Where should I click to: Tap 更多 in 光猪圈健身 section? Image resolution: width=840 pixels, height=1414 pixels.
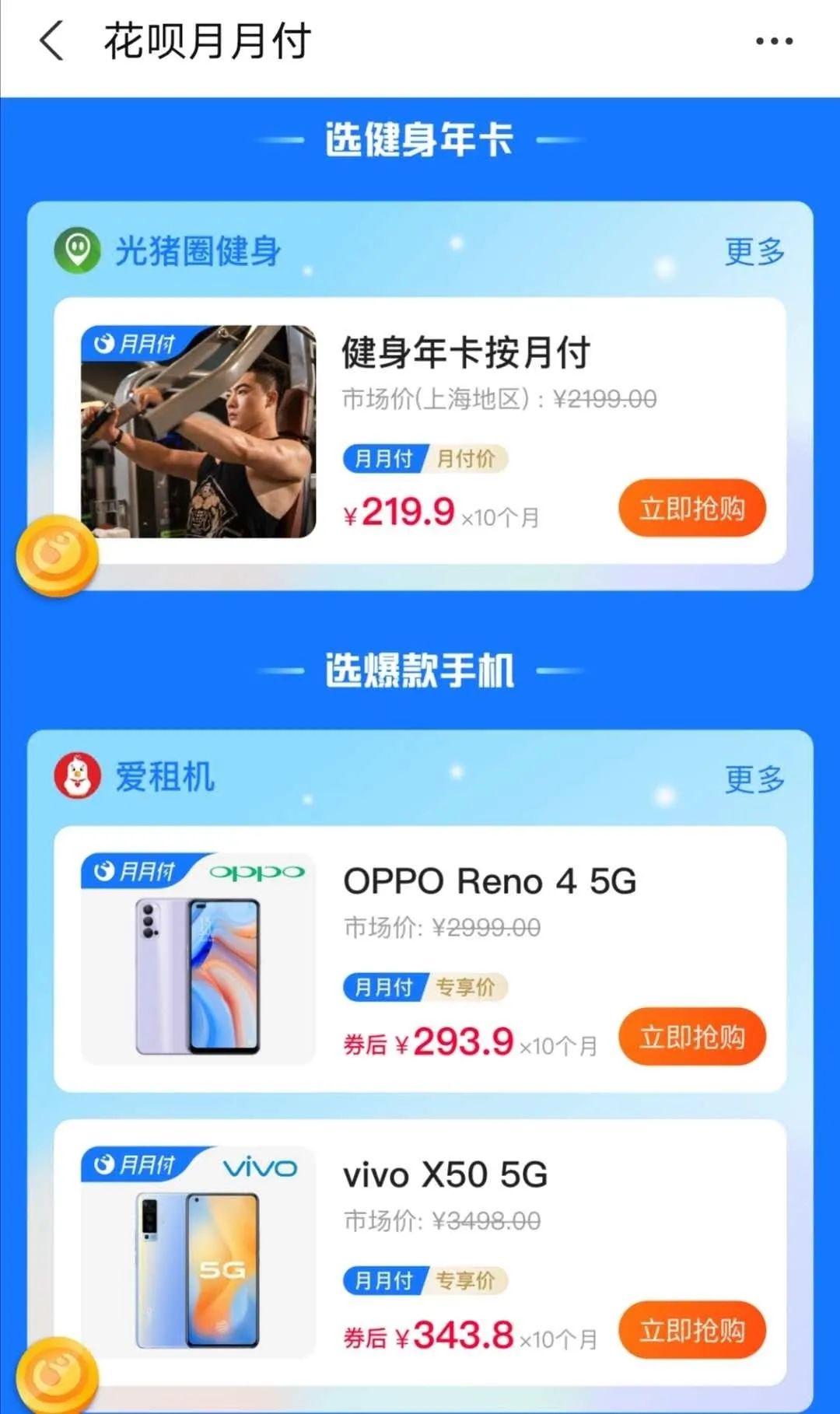[754, 251]
